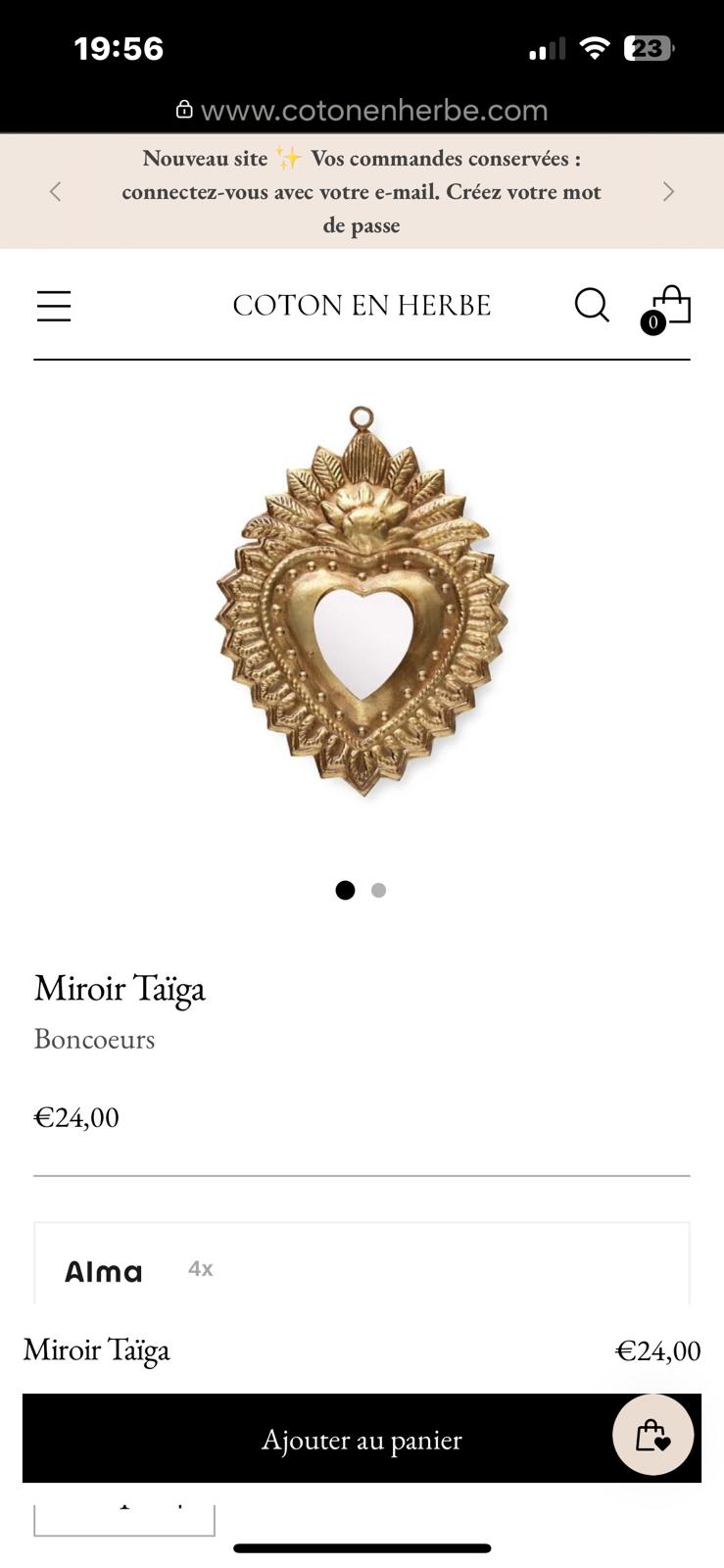Open the shopping cart bag icon
The image size is (724, 1568).
tap(670, 305)
